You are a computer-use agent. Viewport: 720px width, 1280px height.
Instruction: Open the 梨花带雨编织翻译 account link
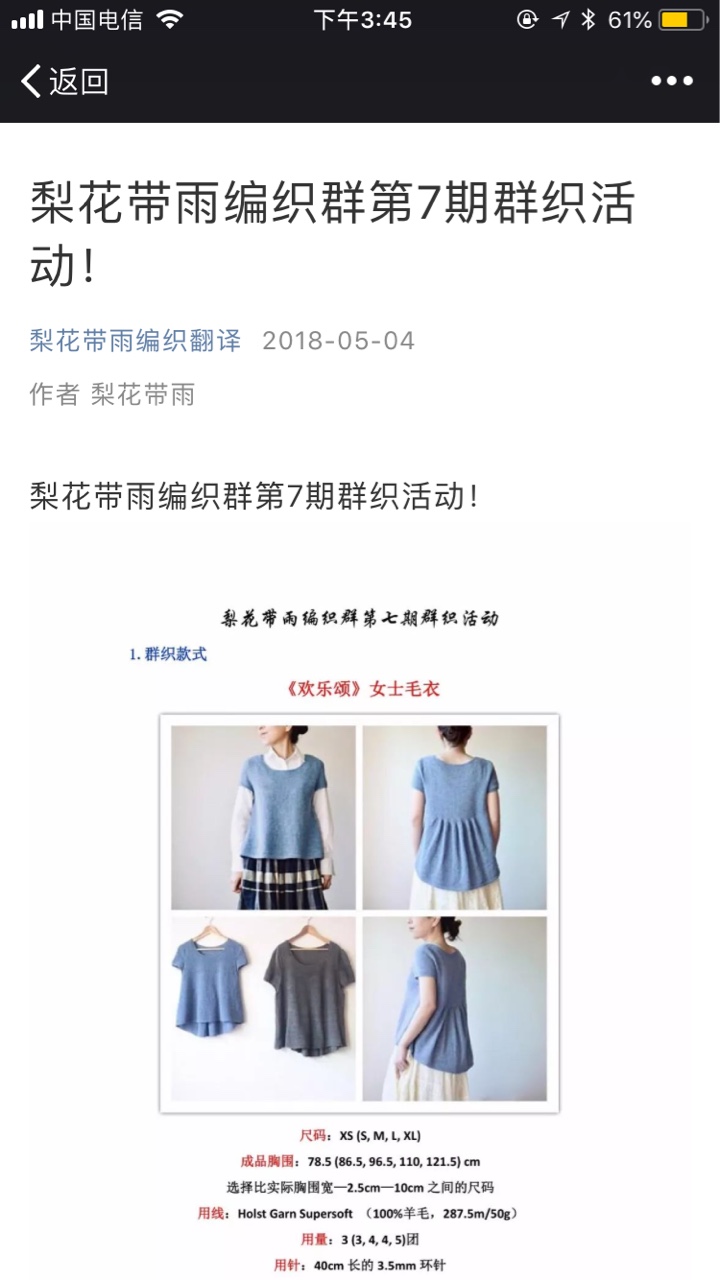point(135,341)
